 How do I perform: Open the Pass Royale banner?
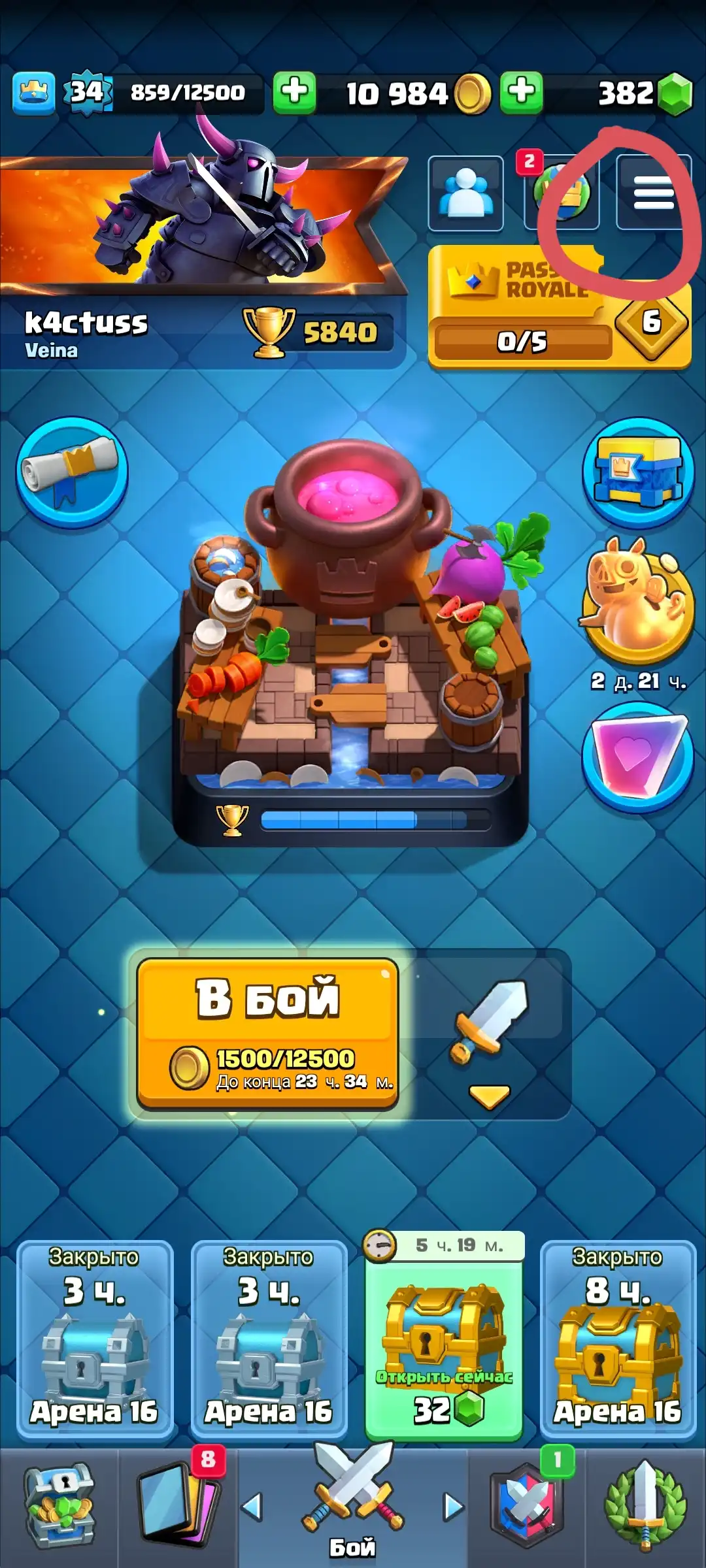[560, 307]
